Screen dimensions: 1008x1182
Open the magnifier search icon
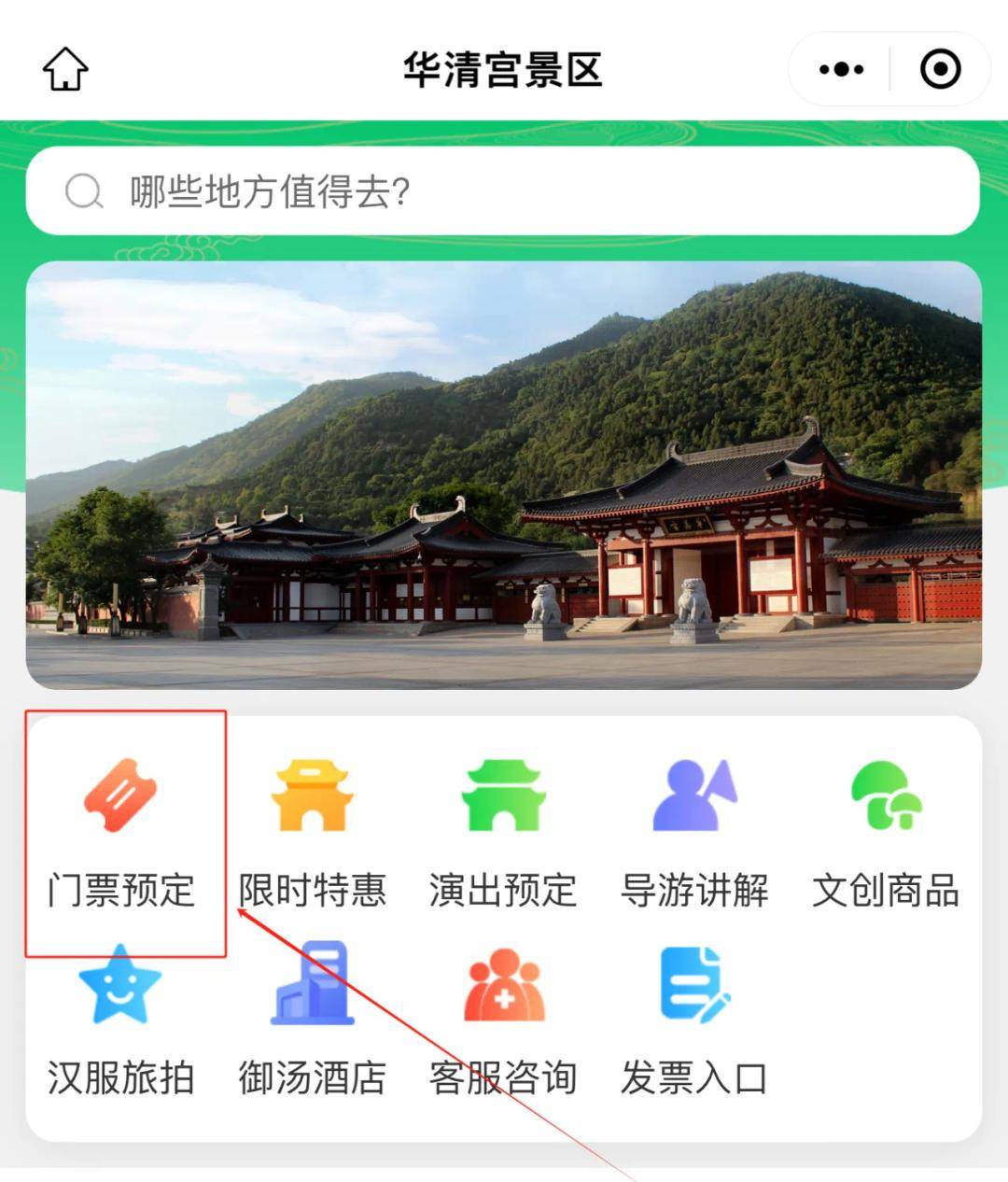pyautogui.click(x=85, y=190)
